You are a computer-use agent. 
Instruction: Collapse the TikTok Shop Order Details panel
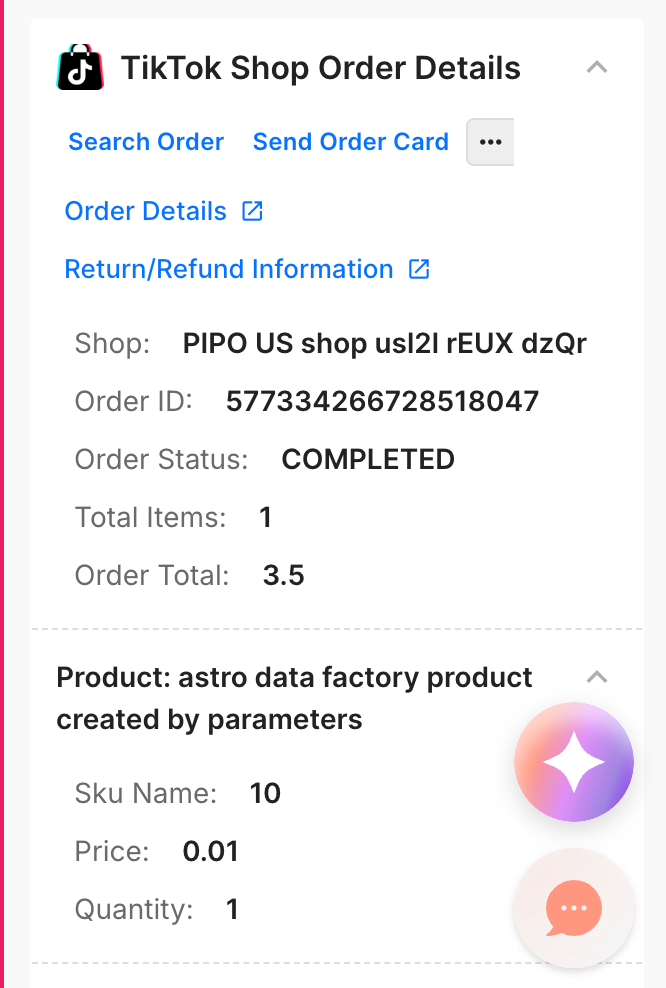(x=597, y=68)
